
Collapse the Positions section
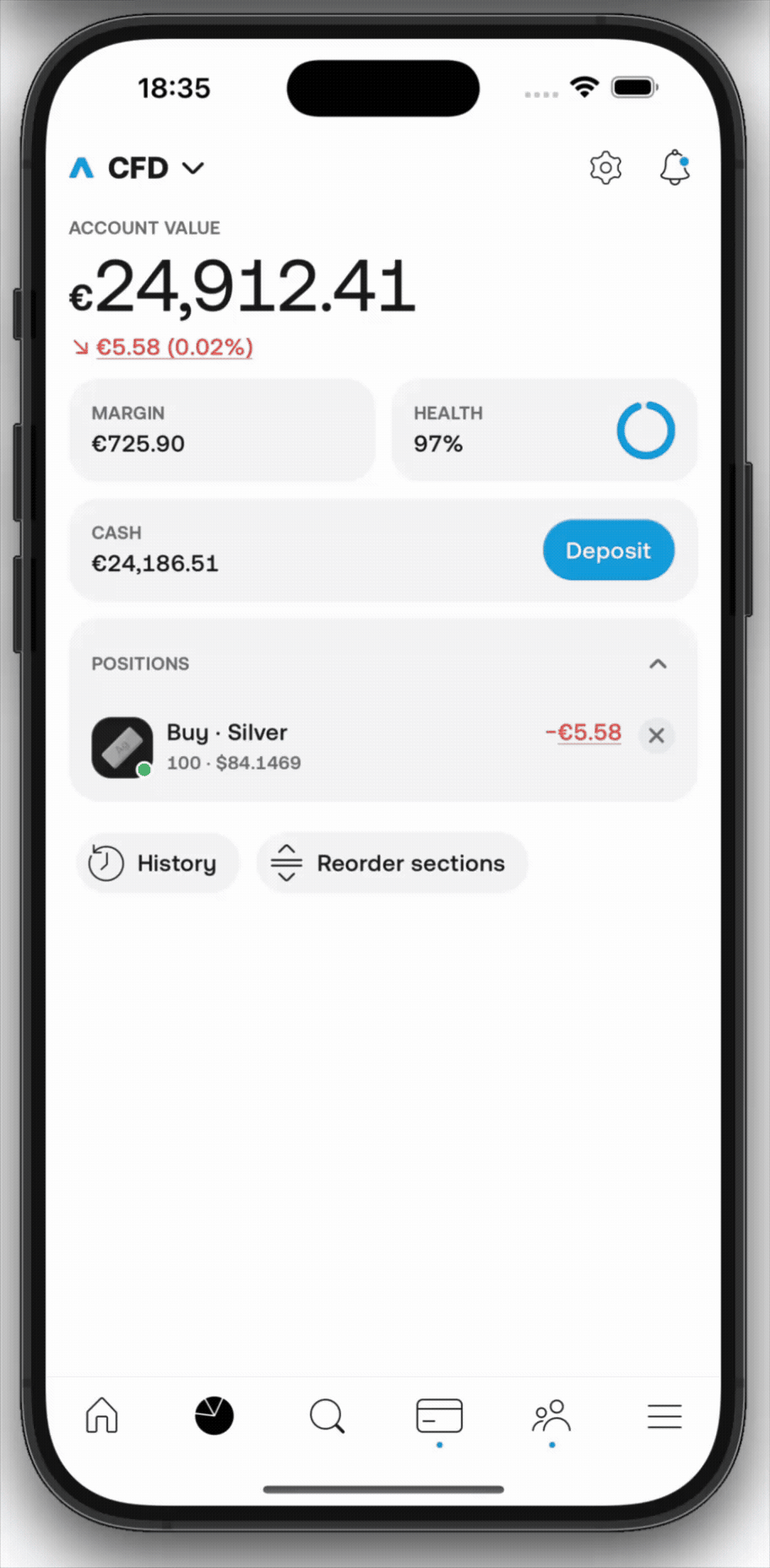tap(658, 664)
